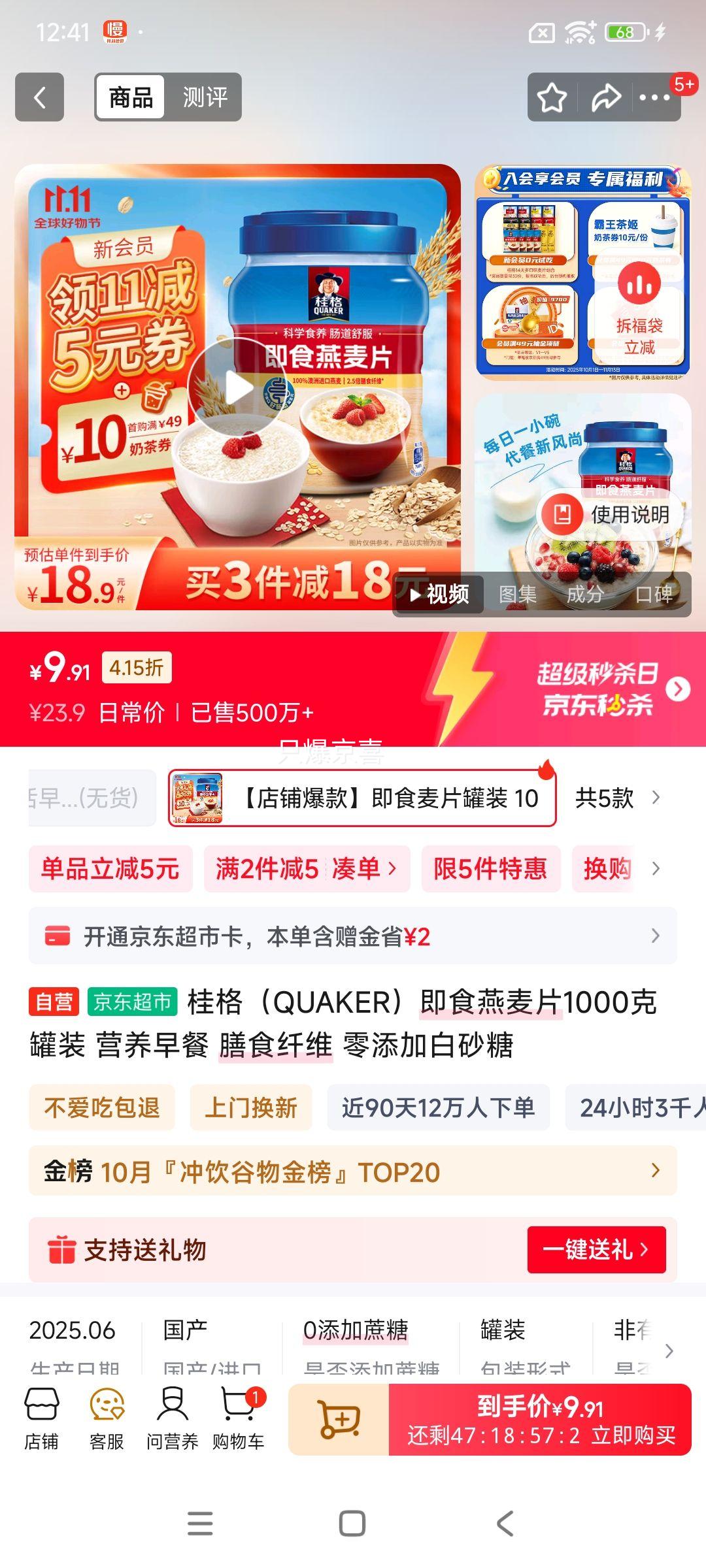Switch to the 测评 tab
Screen dimensions: 706x1568
click(205, 97)
